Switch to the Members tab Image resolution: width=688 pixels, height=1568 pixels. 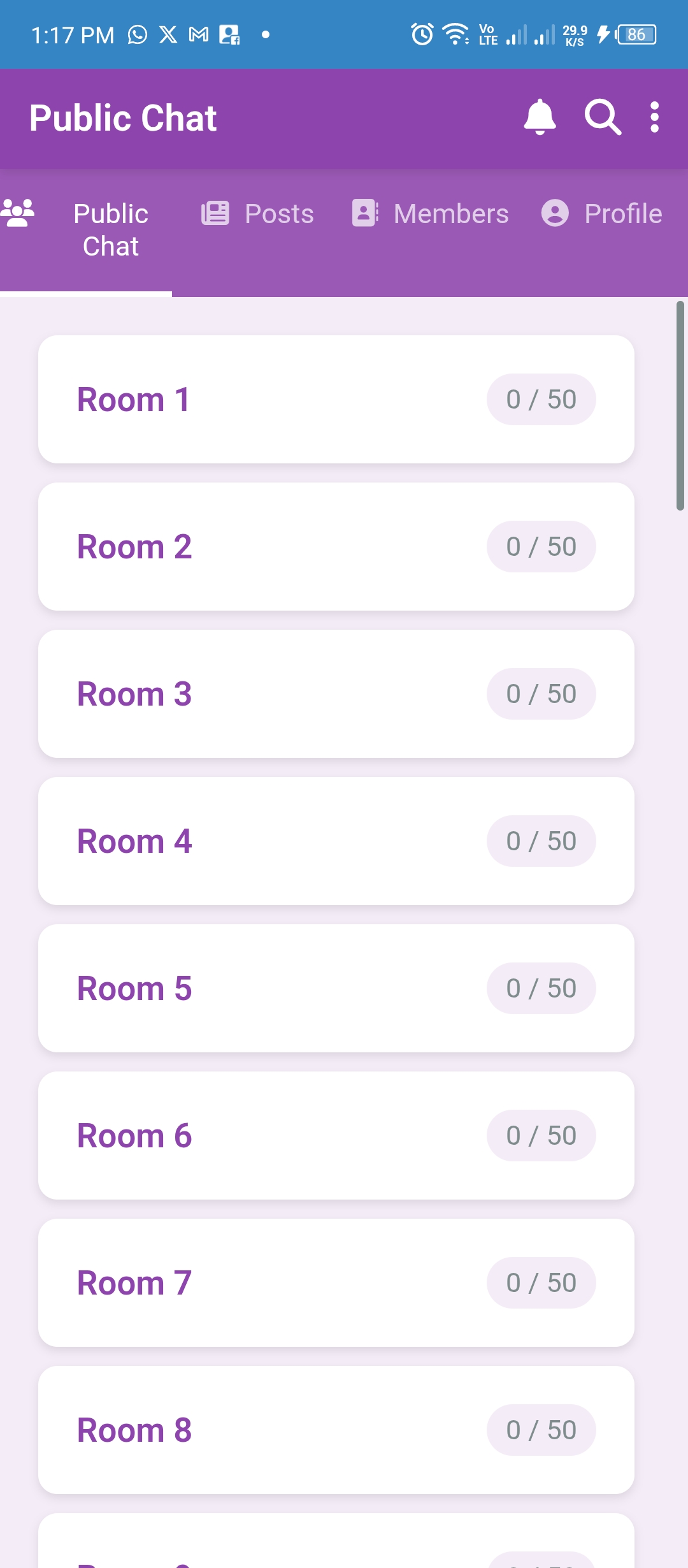pos(450,214)
